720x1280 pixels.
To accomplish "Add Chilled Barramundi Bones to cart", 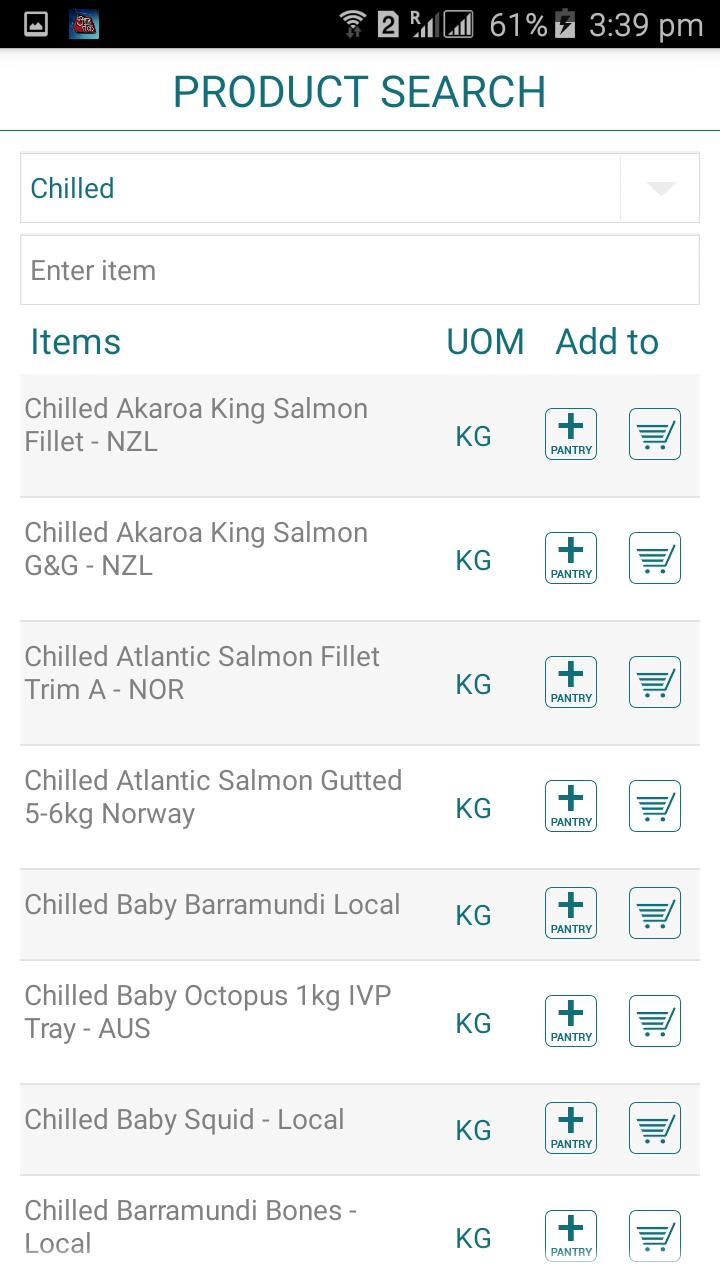I will pos(655,1236).
